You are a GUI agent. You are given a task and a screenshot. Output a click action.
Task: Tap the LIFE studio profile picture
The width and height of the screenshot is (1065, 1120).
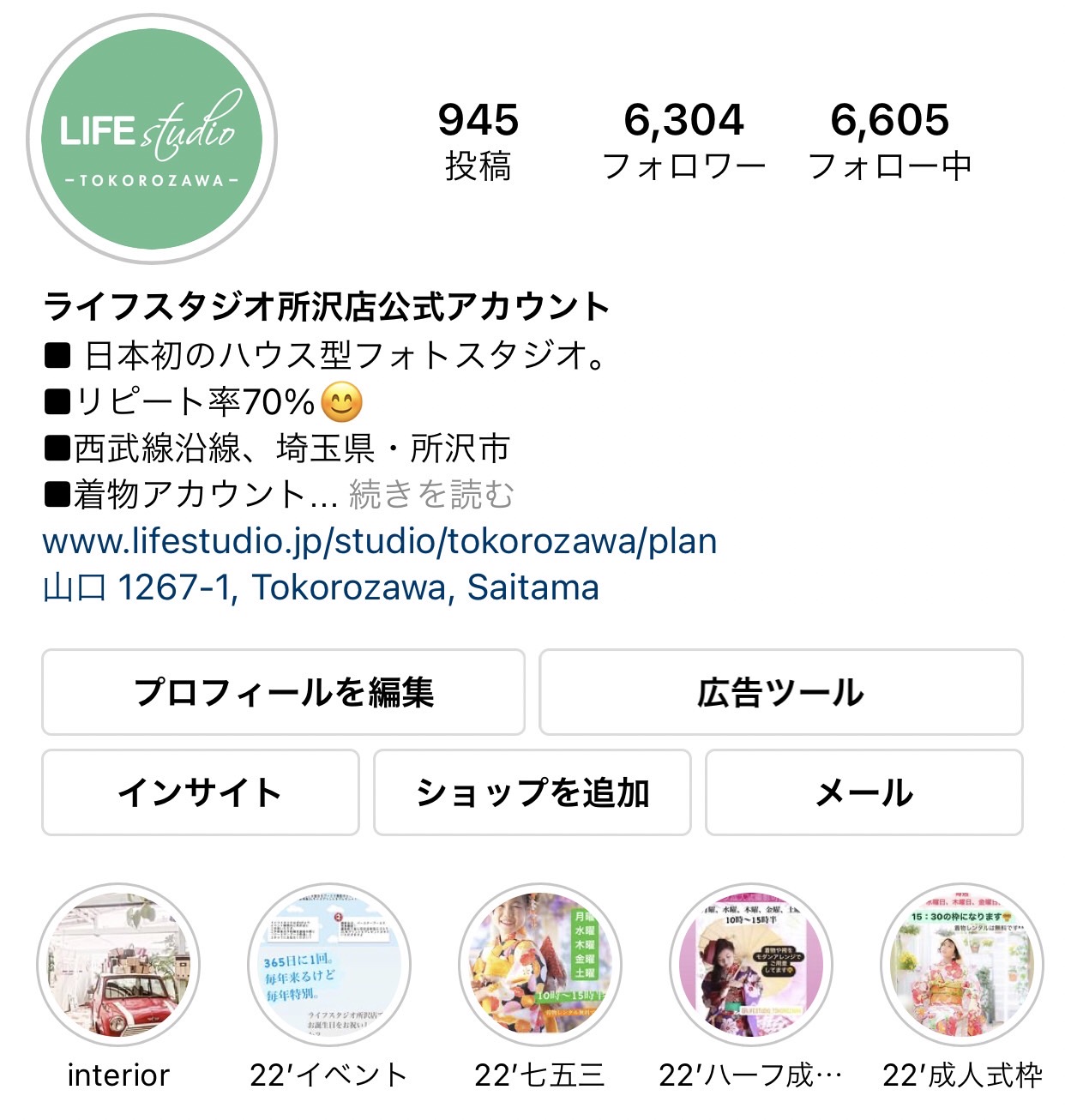click(152, 139)
